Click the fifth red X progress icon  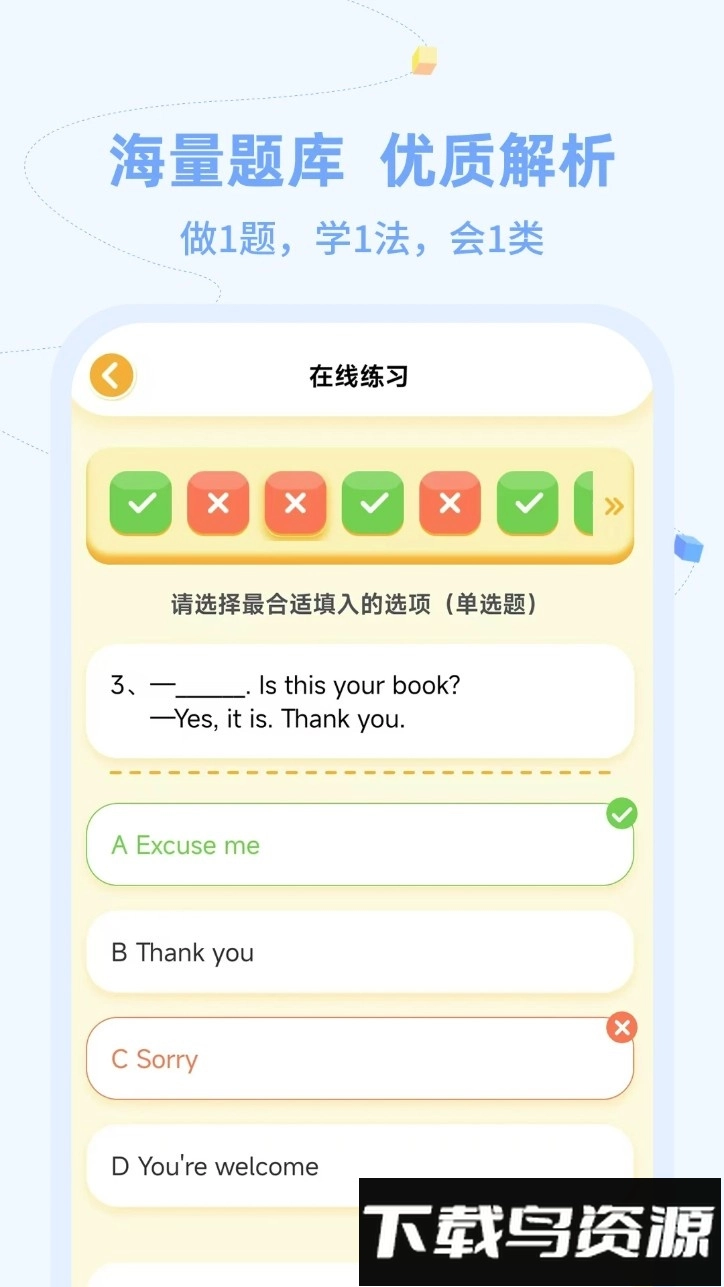449,503
